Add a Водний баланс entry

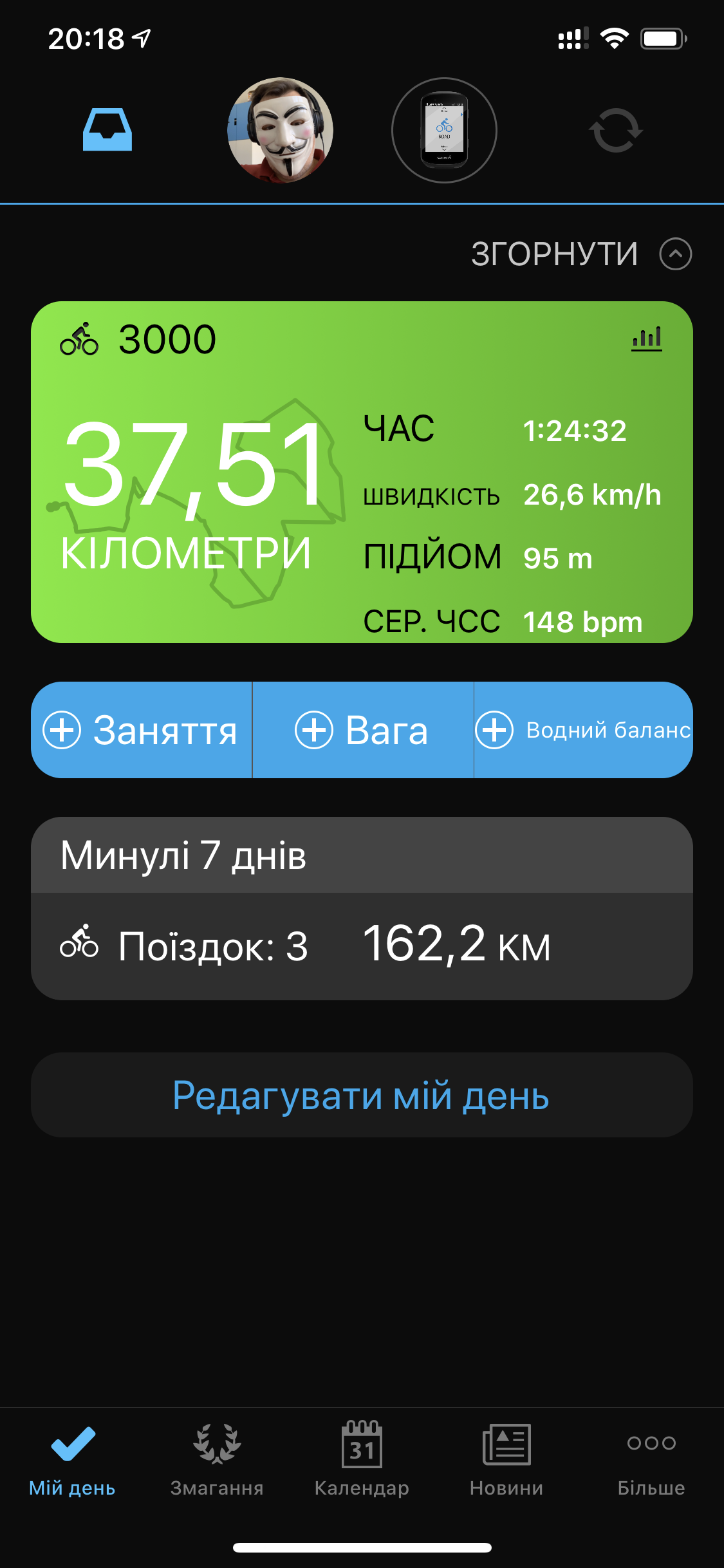(583, 730)
